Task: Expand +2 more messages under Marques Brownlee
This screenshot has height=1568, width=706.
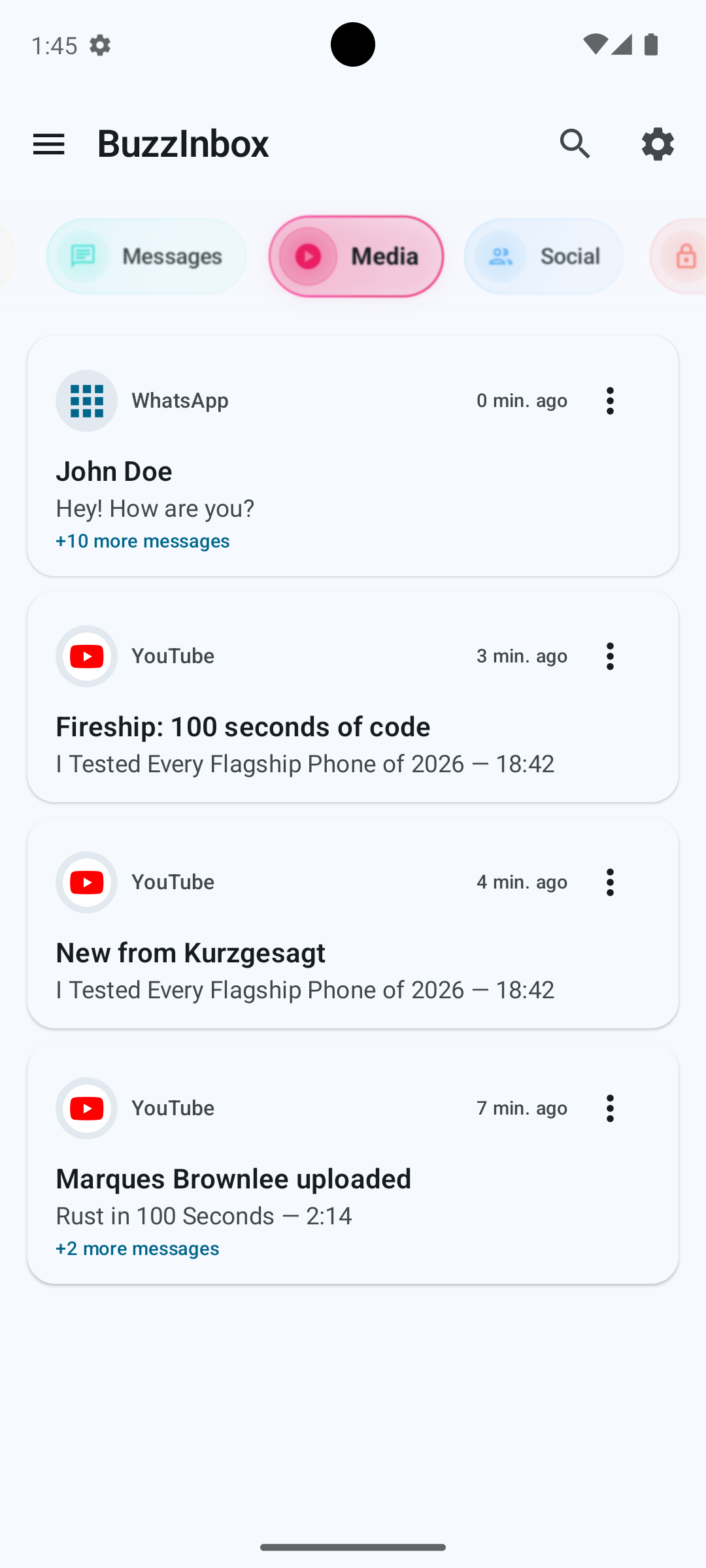Action: pos(137,1248)
